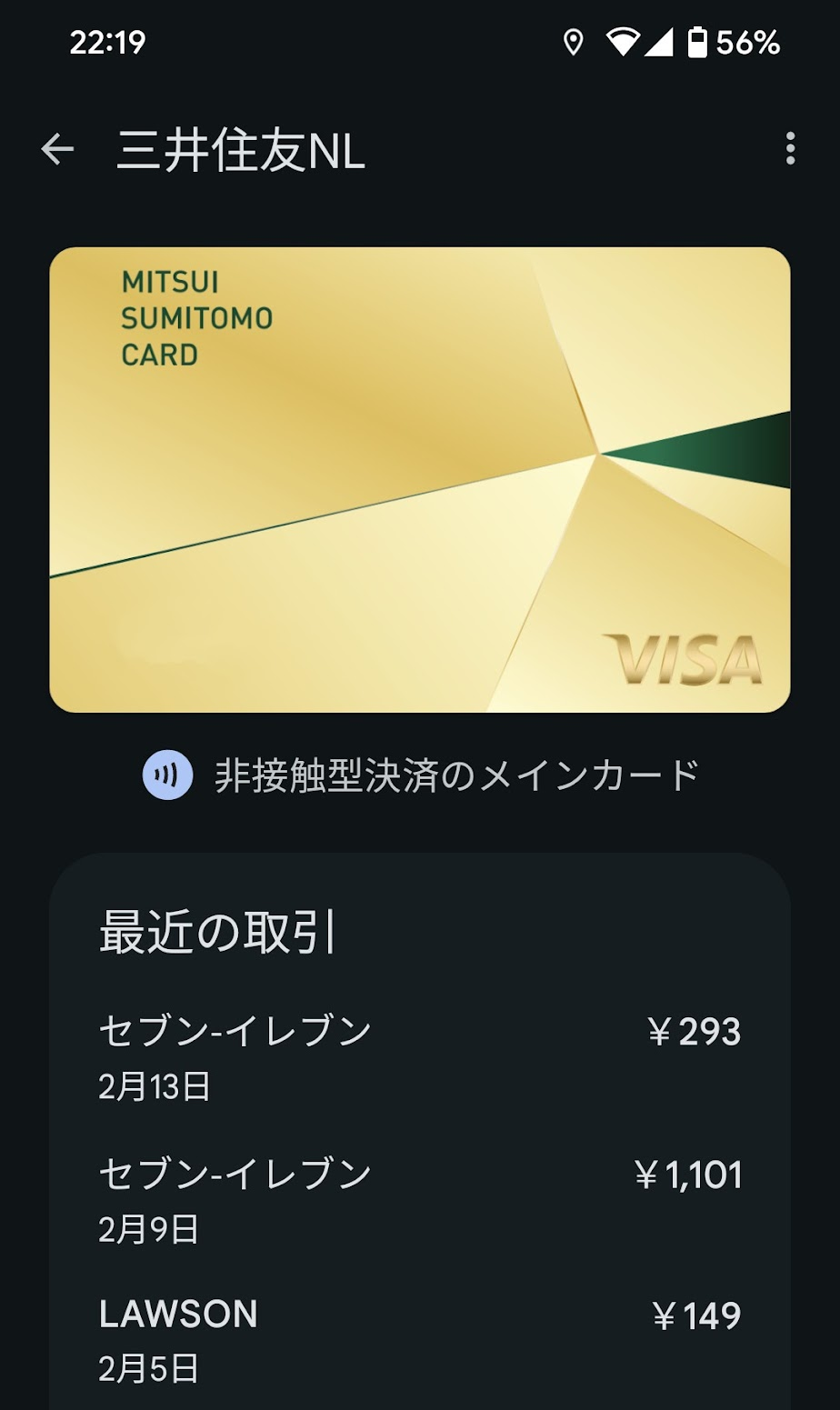
Task: Open the LAWSON ¥149 transaction
Action: click(x=419, y=1340)
